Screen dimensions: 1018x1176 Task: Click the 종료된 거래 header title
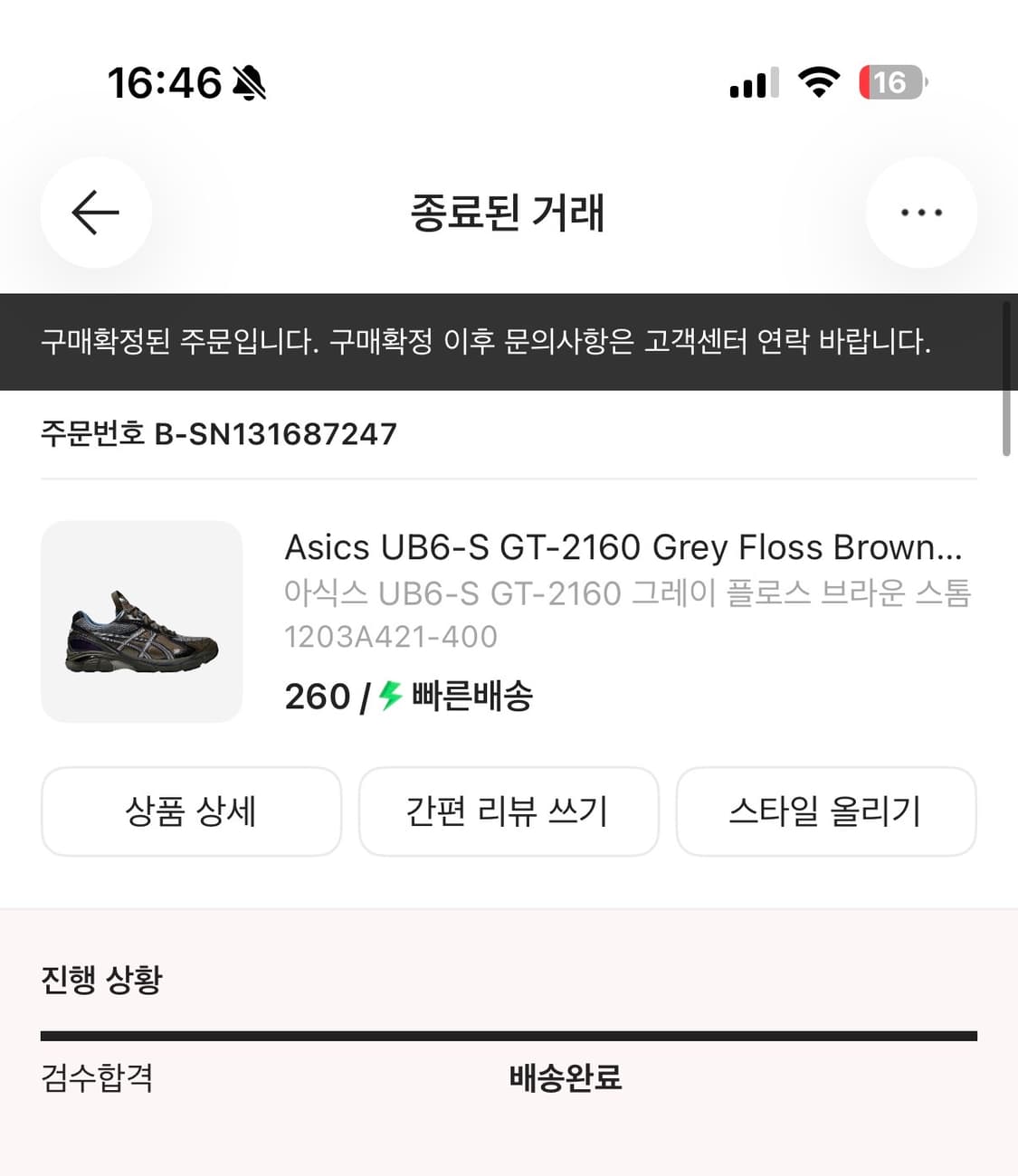pyautogui.click(x=509, y=214)
